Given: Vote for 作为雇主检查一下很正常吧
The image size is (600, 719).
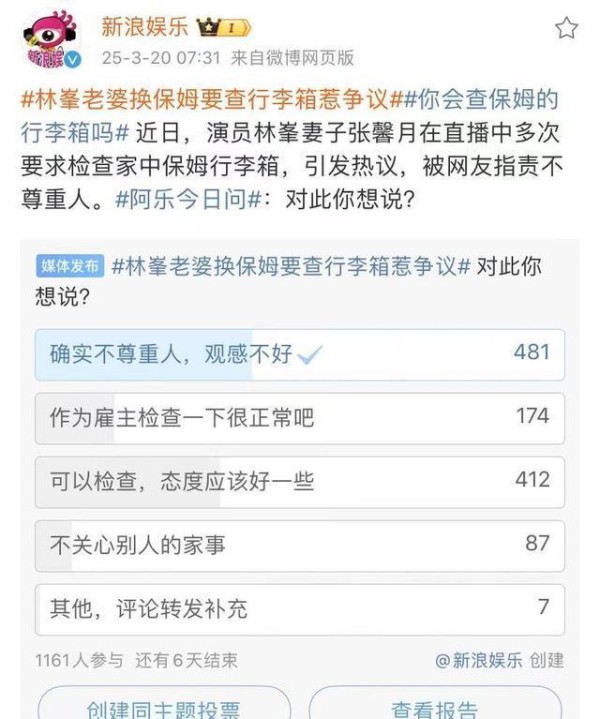Looking at the screenshot, I should click(299, 417).
